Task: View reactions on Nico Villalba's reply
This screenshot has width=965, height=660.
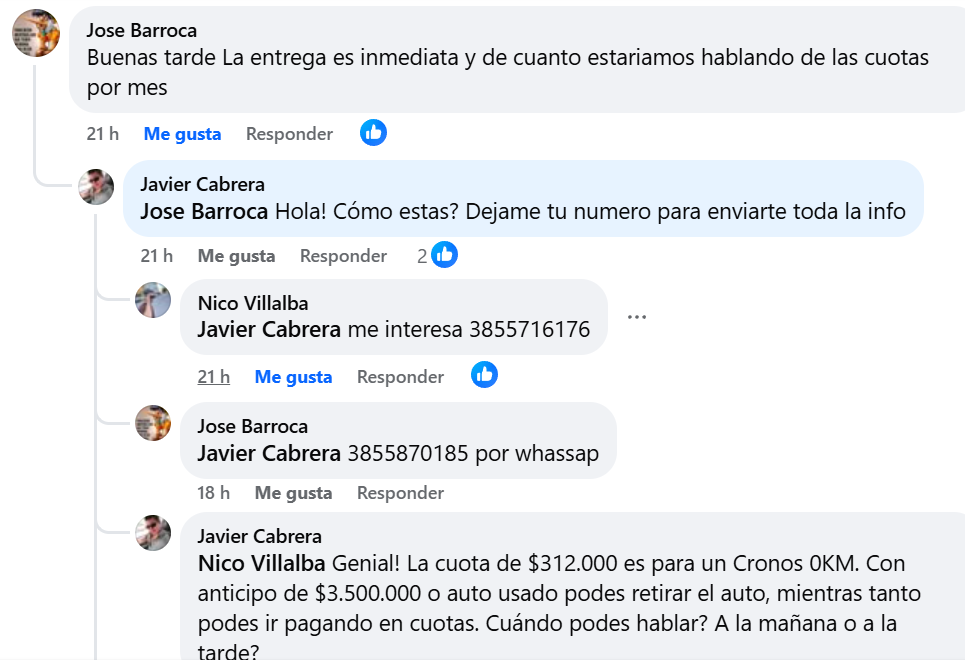Action: click(485, 375)
